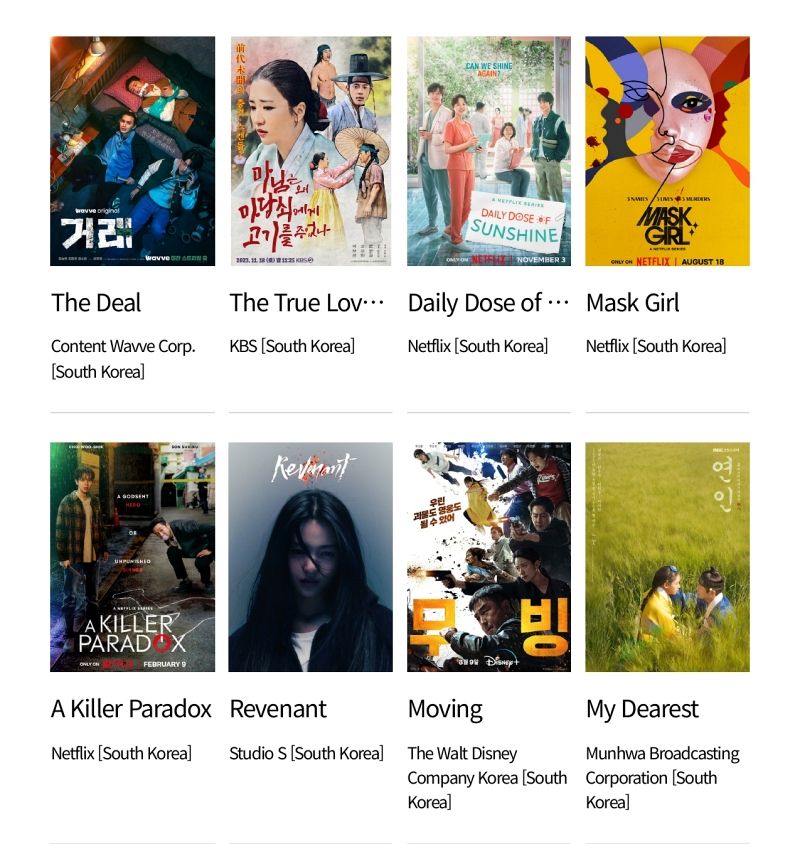View My Dearest drama card
The width and height of the screenshot is (800, 844).
point(667,557)
